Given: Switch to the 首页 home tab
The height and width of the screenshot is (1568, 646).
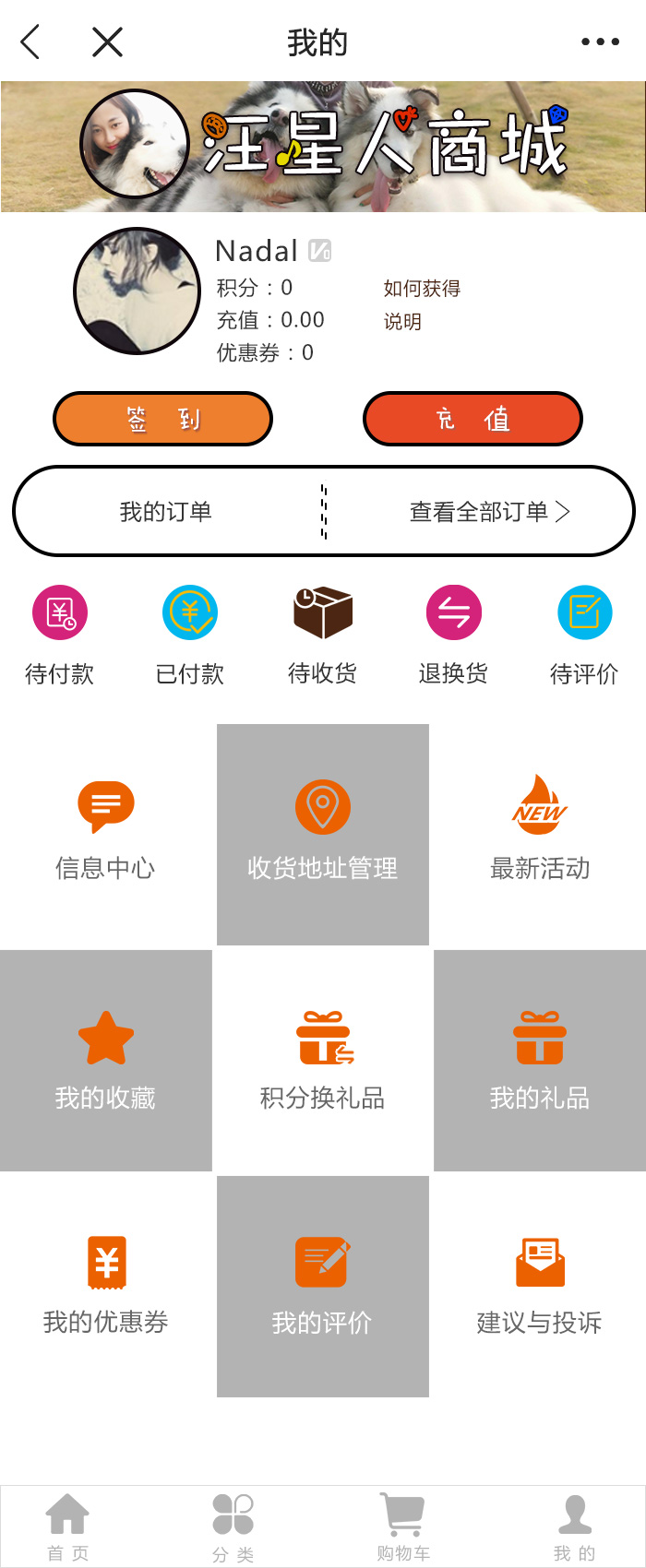Looking at the screenshot, I should coord(68,1526).
